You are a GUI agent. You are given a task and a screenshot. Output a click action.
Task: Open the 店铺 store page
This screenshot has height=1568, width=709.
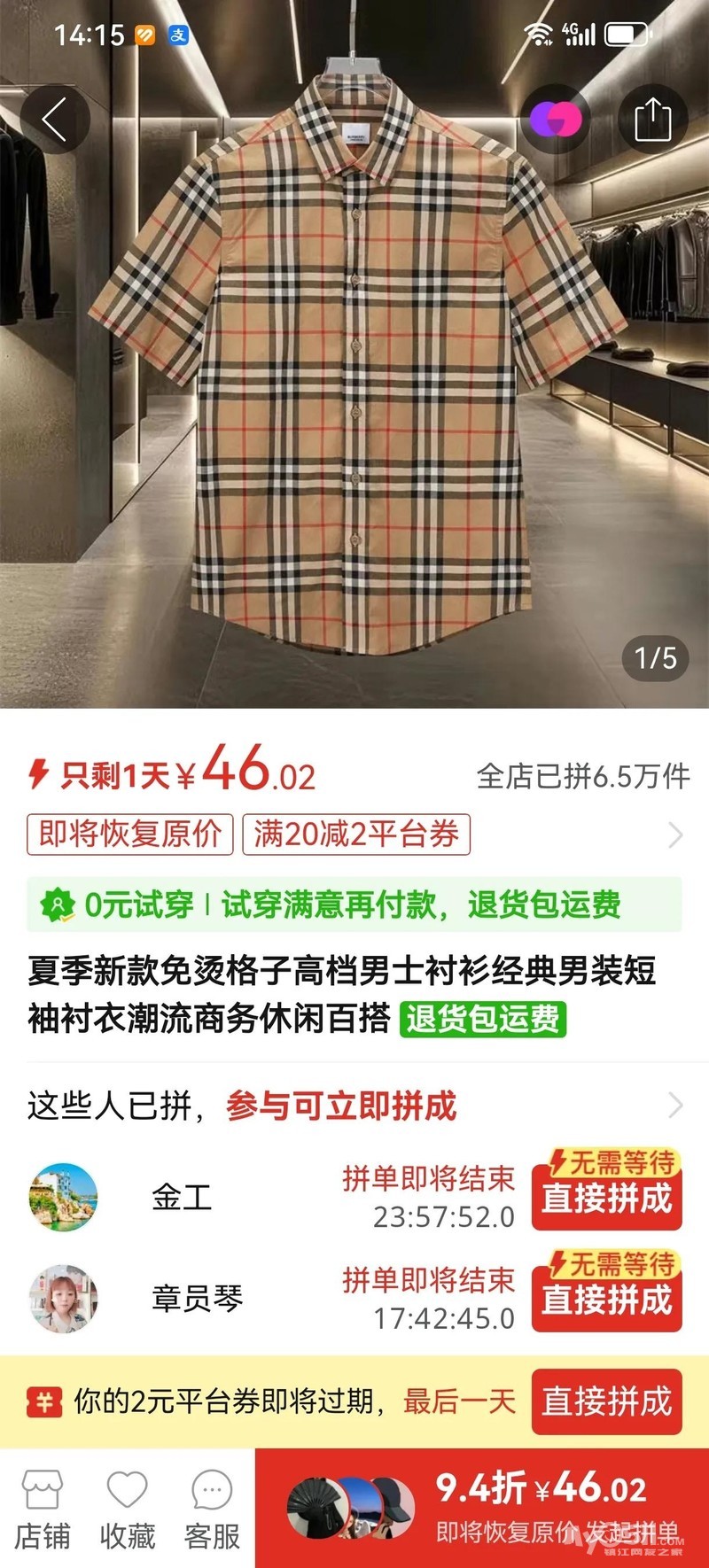click(43, 1510)
